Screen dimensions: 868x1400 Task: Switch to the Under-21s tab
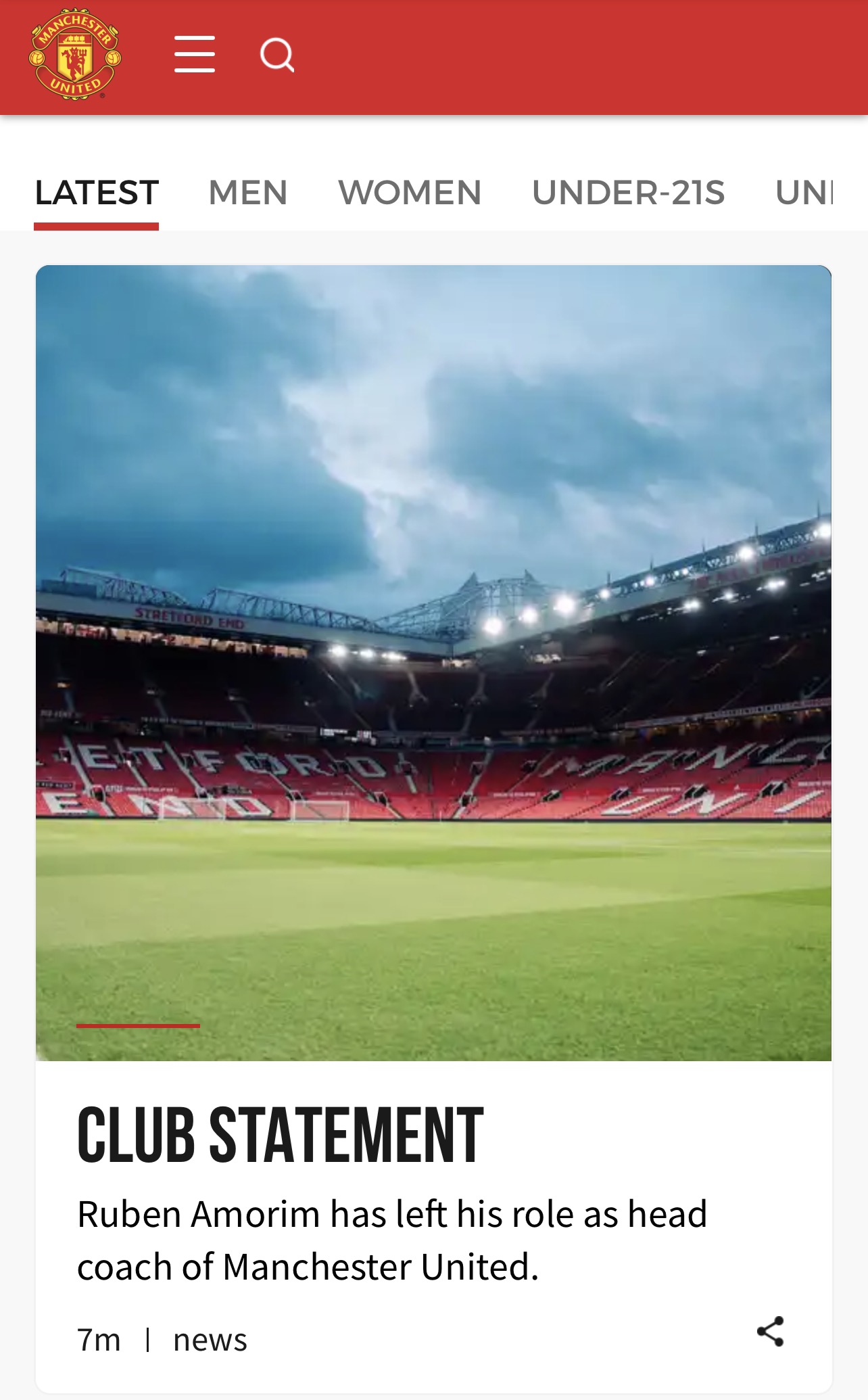point(628,193)
